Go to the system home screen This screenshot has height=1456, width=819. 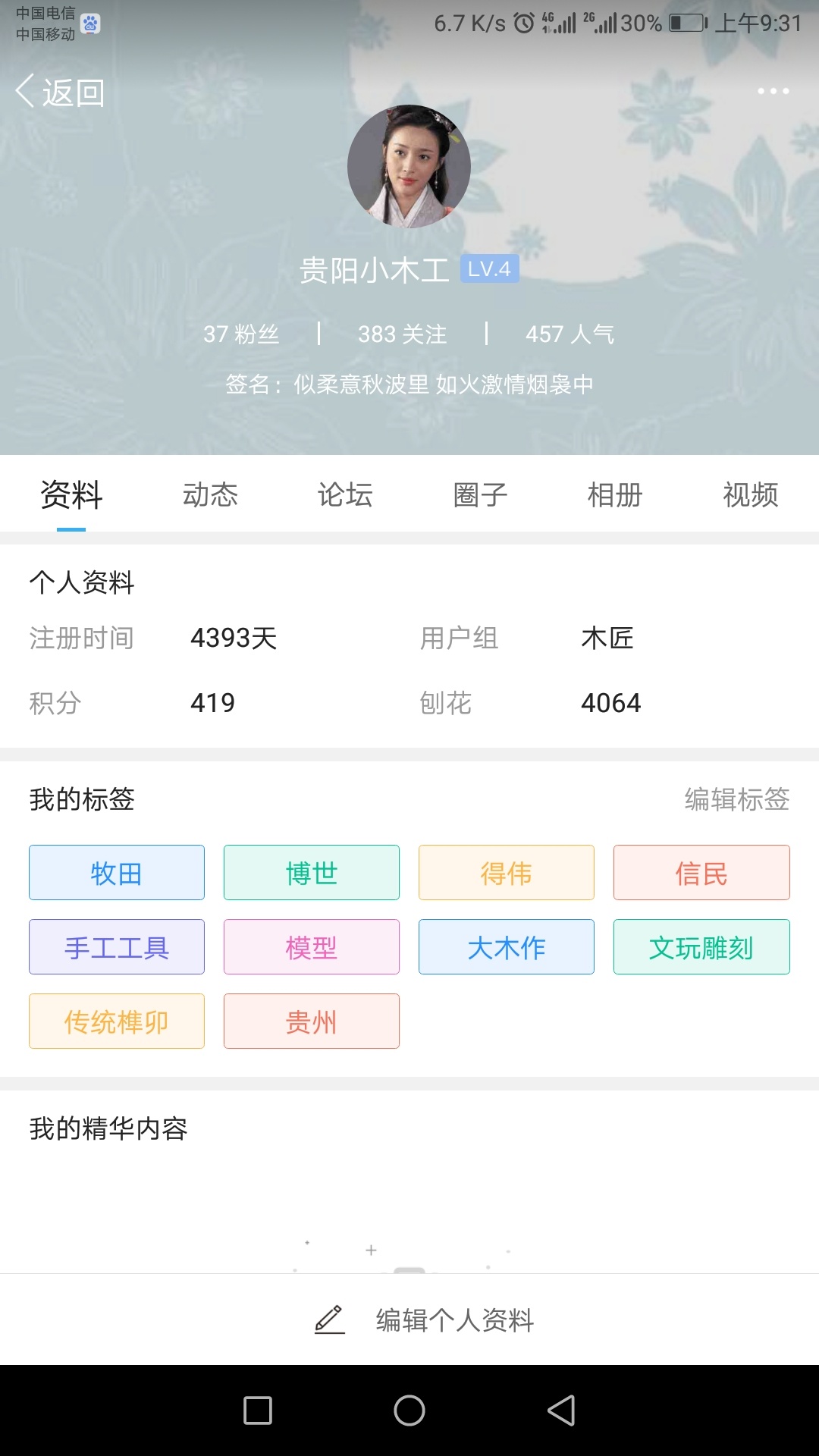coord(409,1410)
